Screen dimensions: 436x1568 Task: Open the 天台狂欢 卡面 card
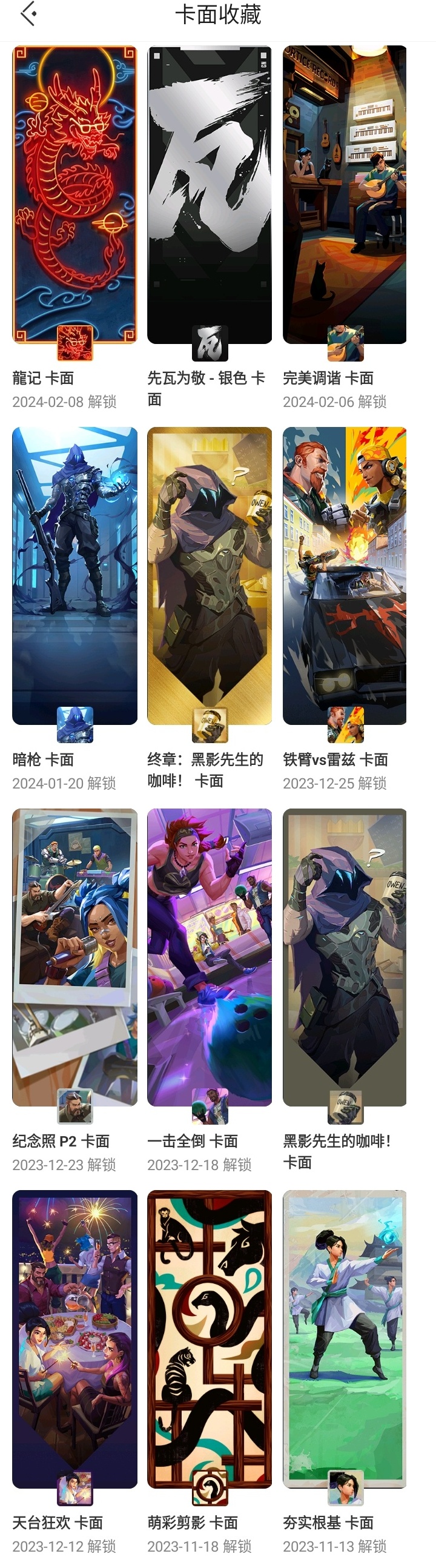click(74, 1339)
